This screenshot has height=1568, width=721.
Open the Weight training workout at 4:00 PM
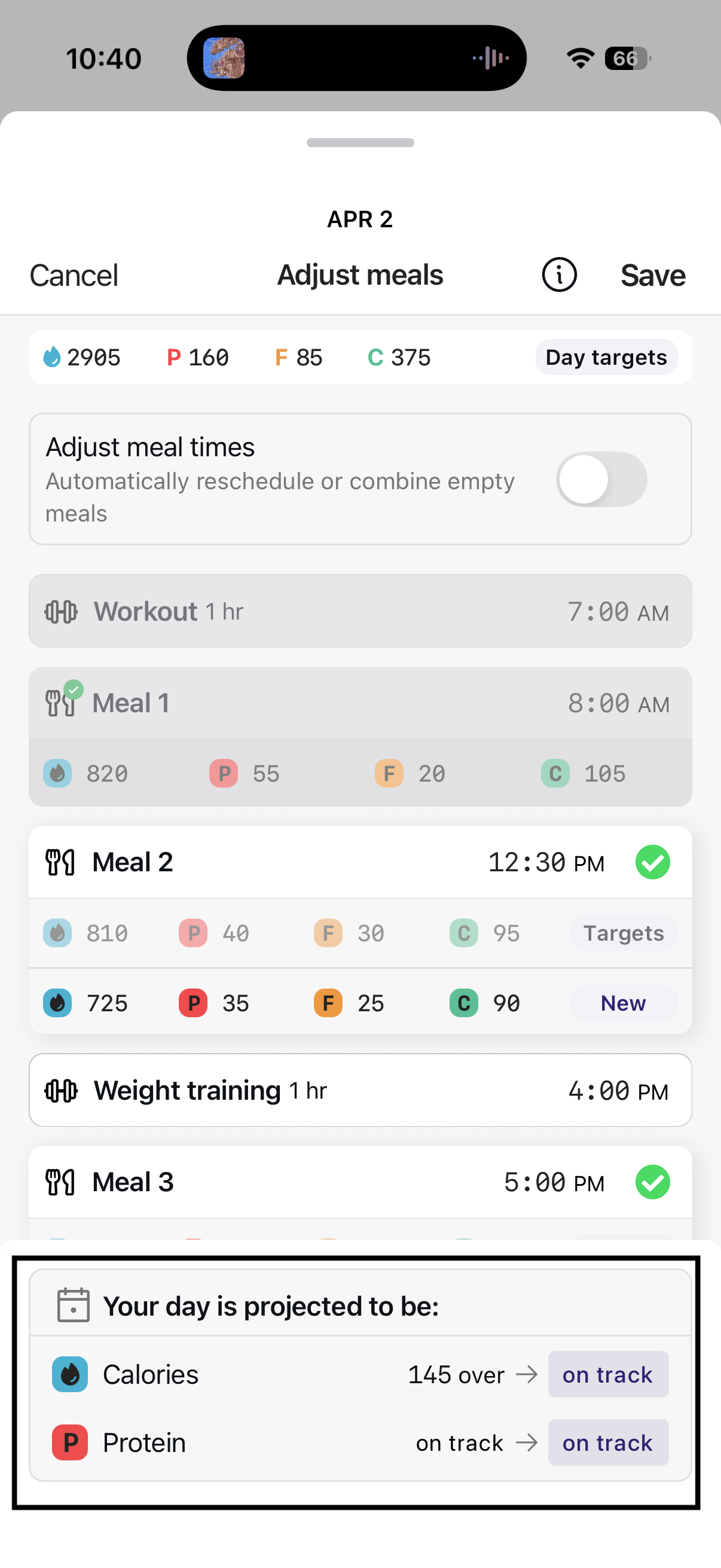360,1090
